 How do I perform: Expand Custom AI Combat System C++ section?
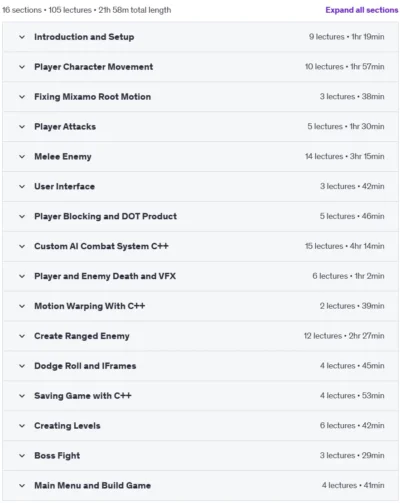200,246
